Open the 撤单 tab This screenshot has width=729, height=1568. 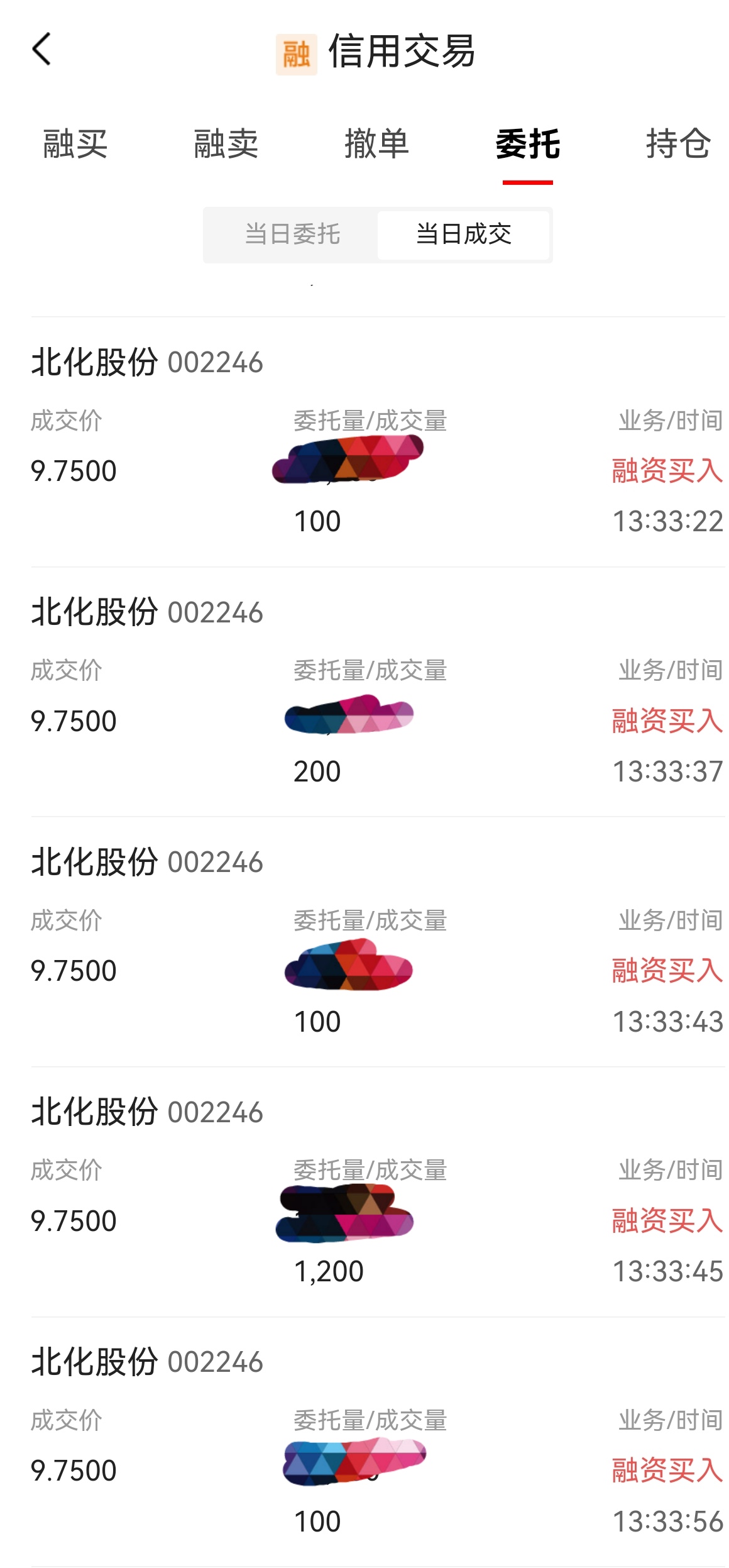[x=377, y=144]
